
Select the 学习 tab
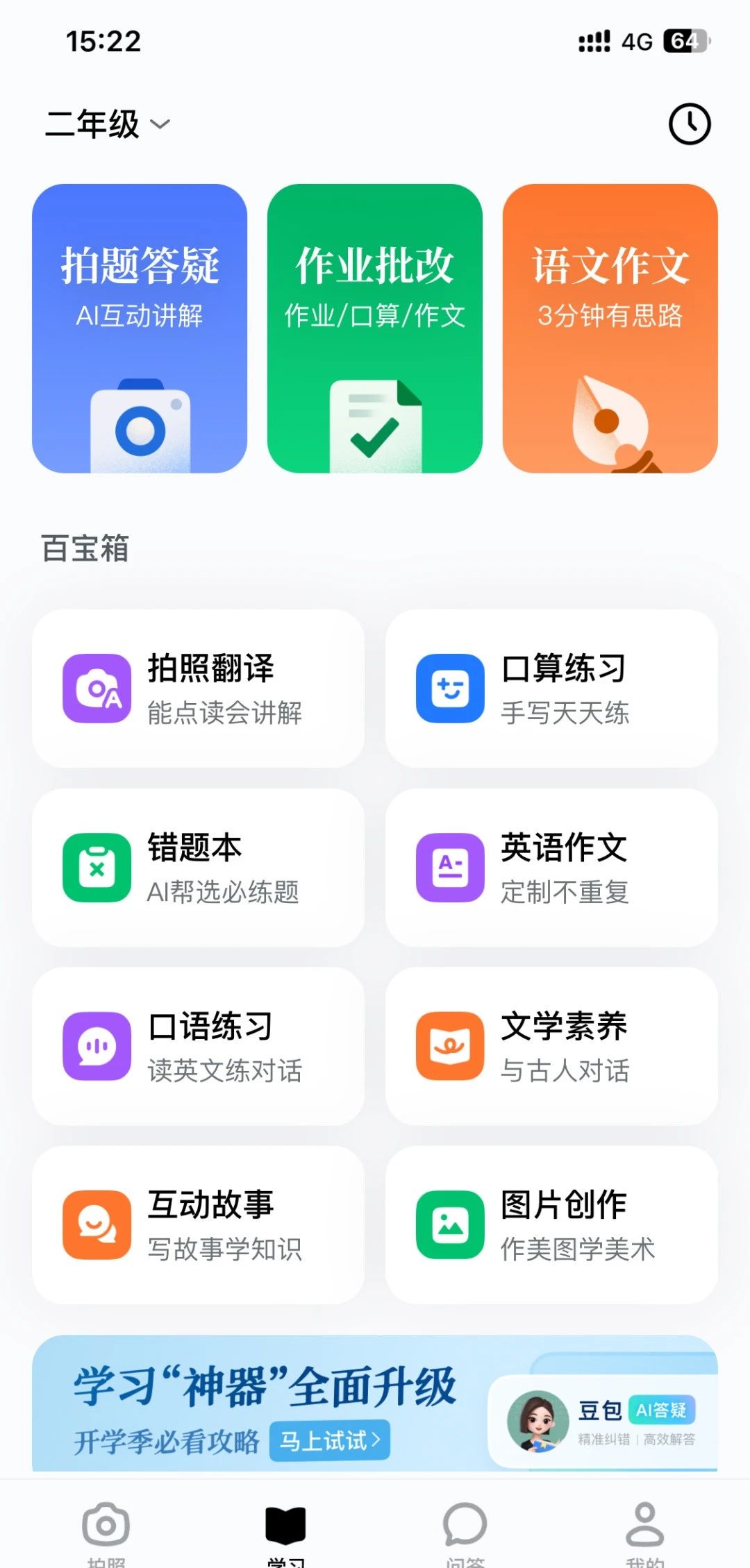pyautogui.click(x=285, y=1531)
